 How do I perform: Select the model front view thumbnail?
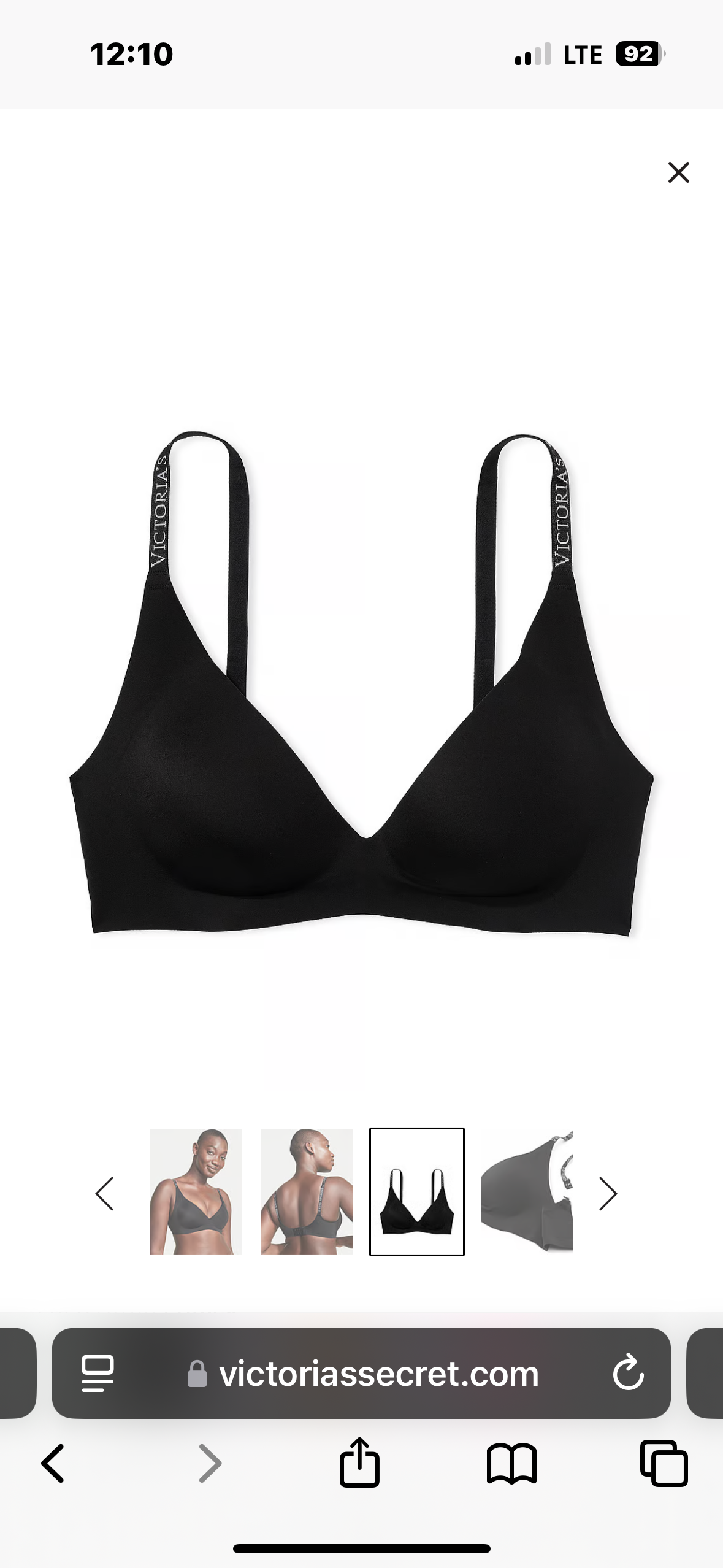pyautogui.click(x=196, y=1191)
